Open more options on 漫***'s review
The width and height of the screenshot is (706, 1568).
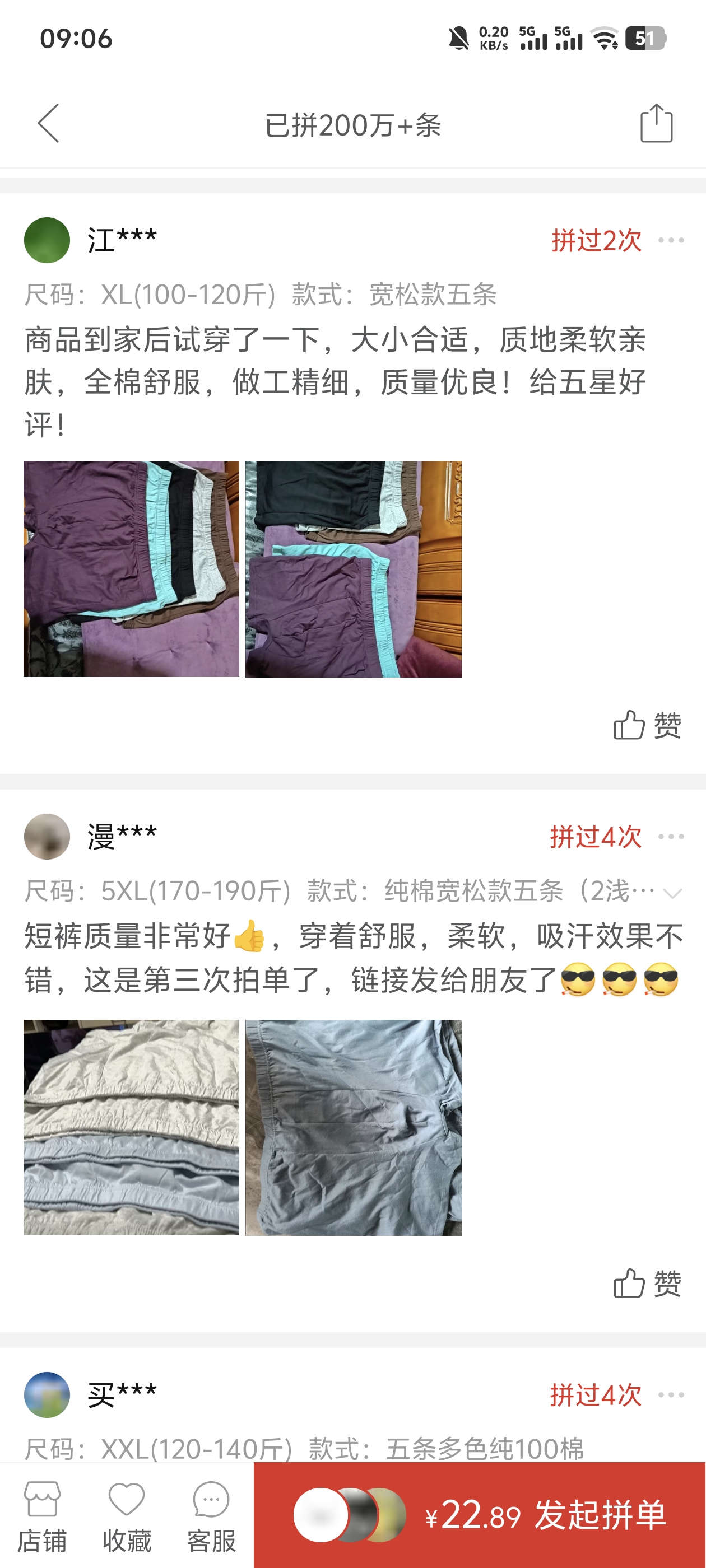tap(671, 837)
